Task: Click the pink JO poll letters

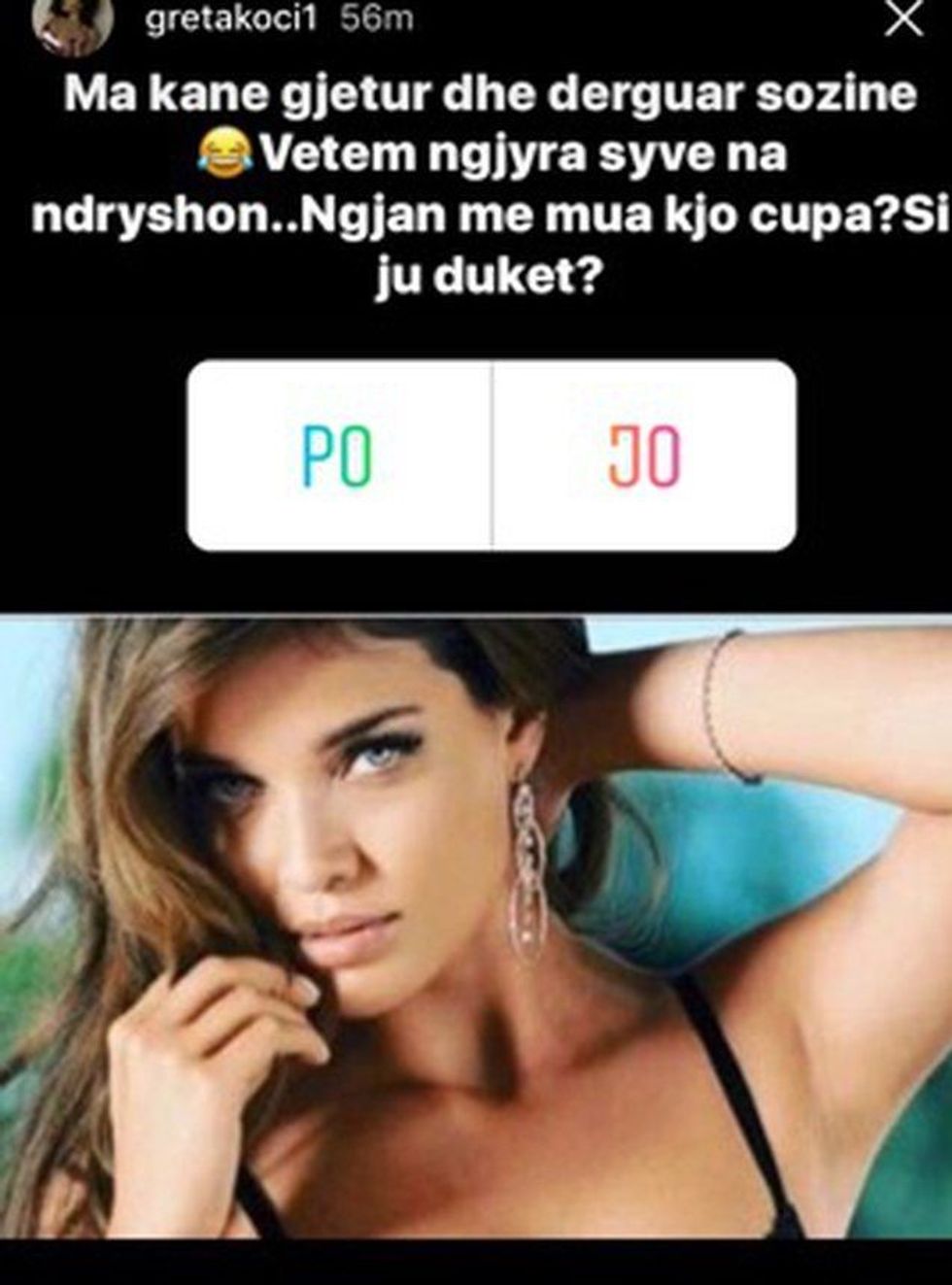Action: (646, 457)
